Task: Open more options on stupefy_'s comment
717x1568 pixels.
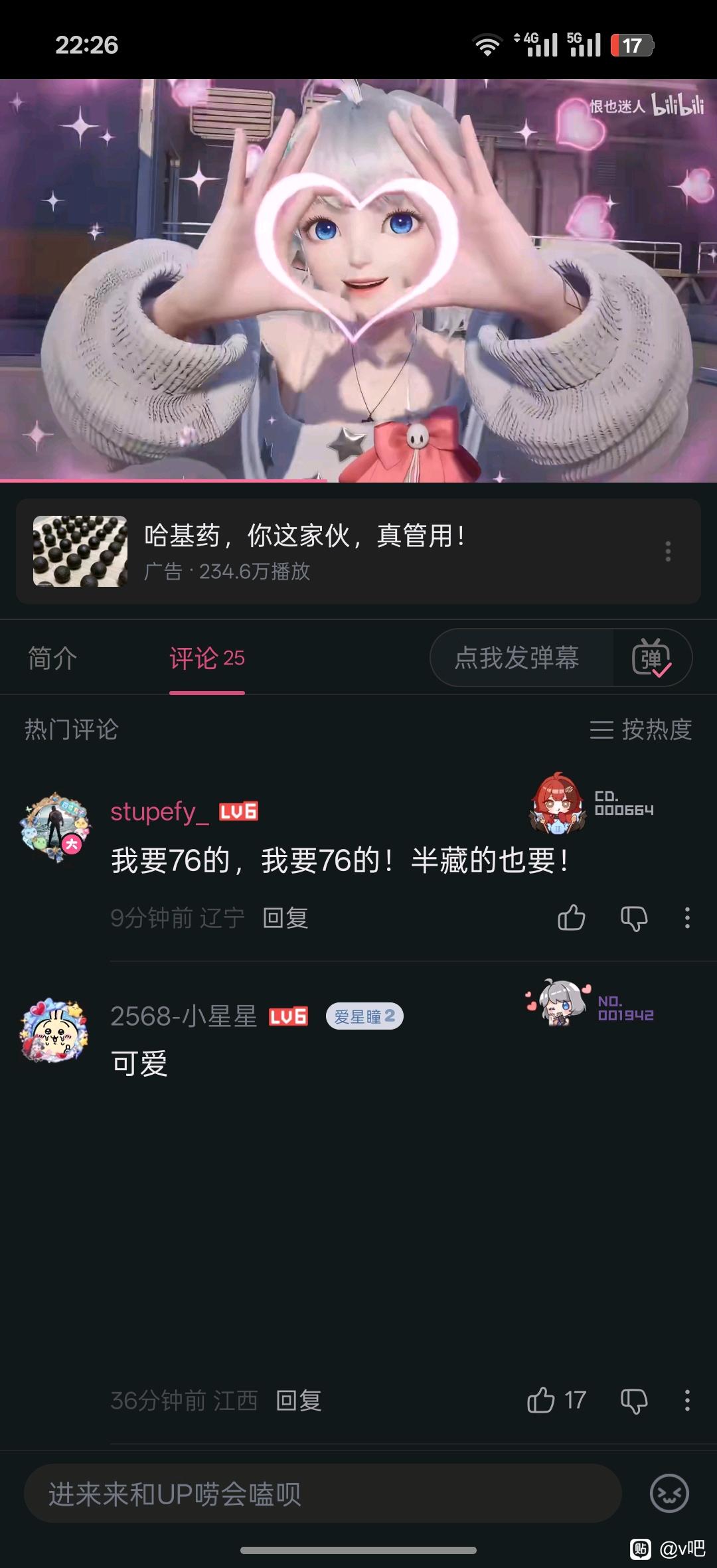Action: pos(687,918)
